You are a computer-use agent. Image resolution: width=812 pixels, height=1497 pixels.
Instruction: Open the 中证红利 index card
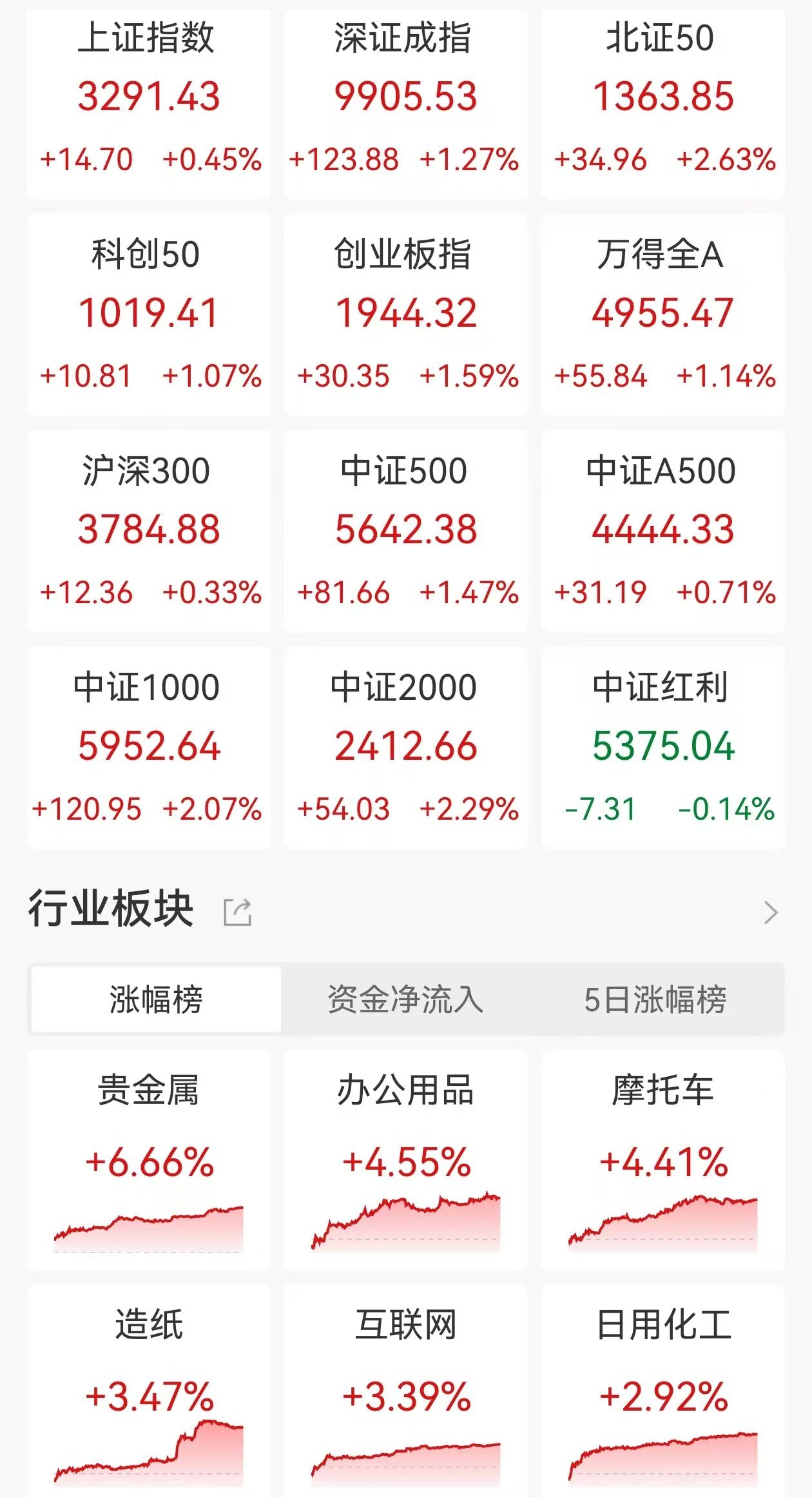[662, 748]
